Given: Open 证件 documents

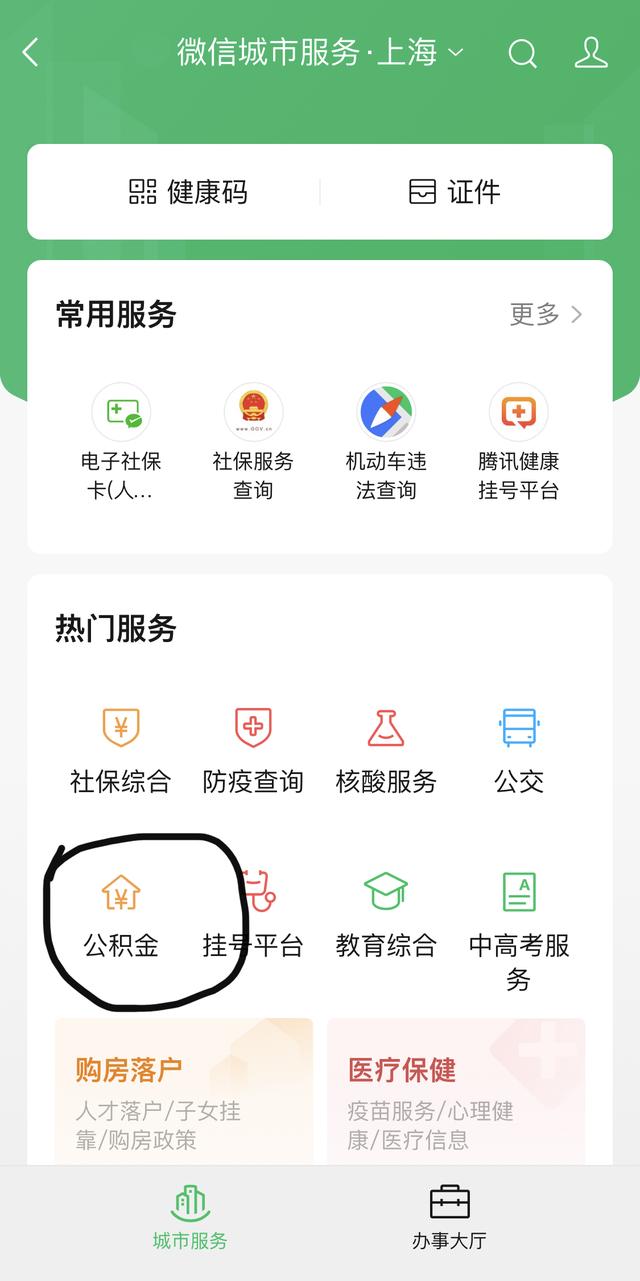Looking at the screenshot, I should (455, 192).
